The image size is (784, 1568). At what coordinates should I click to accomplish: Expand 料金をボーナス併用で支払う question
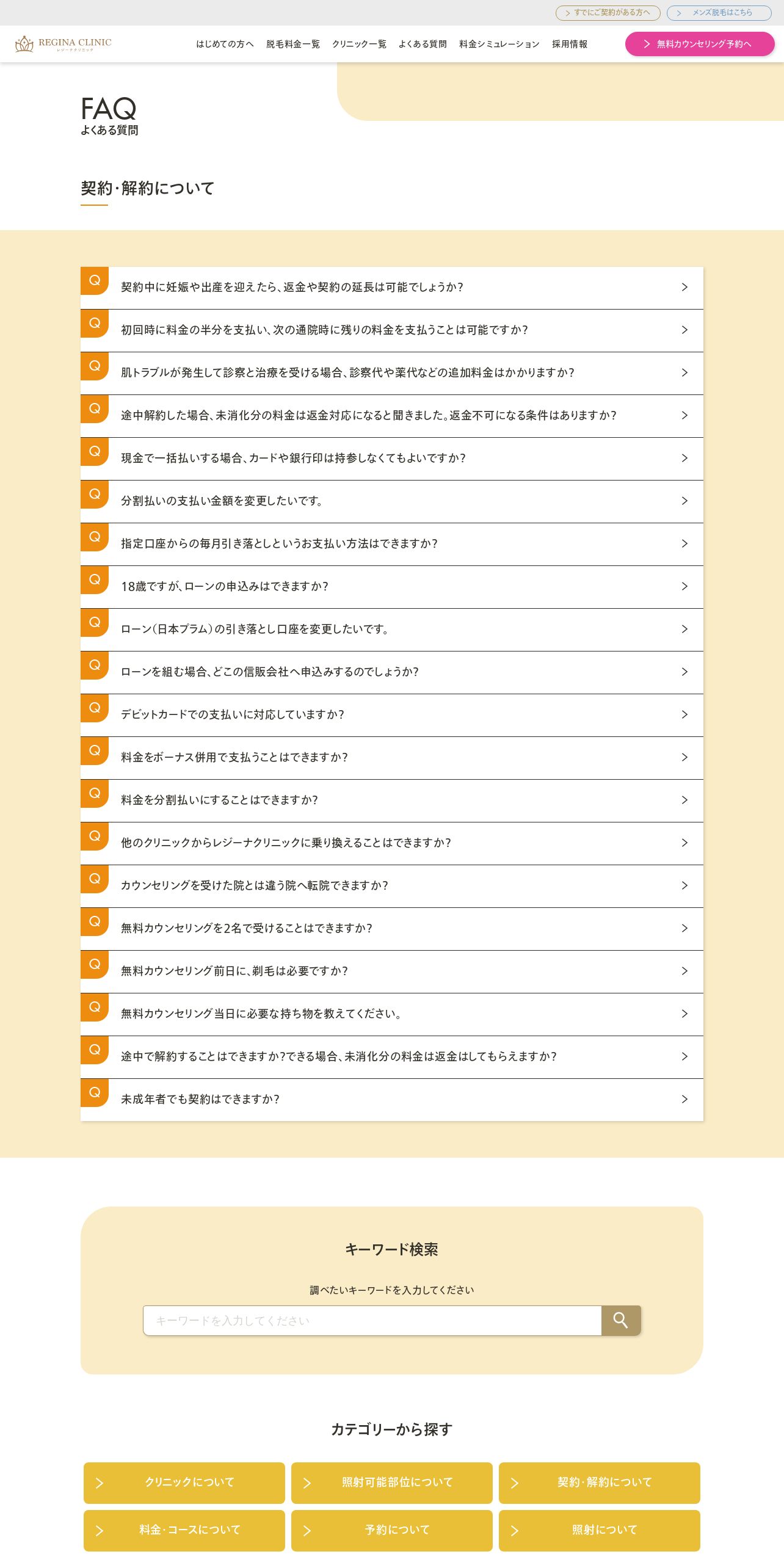pos(392,758)
